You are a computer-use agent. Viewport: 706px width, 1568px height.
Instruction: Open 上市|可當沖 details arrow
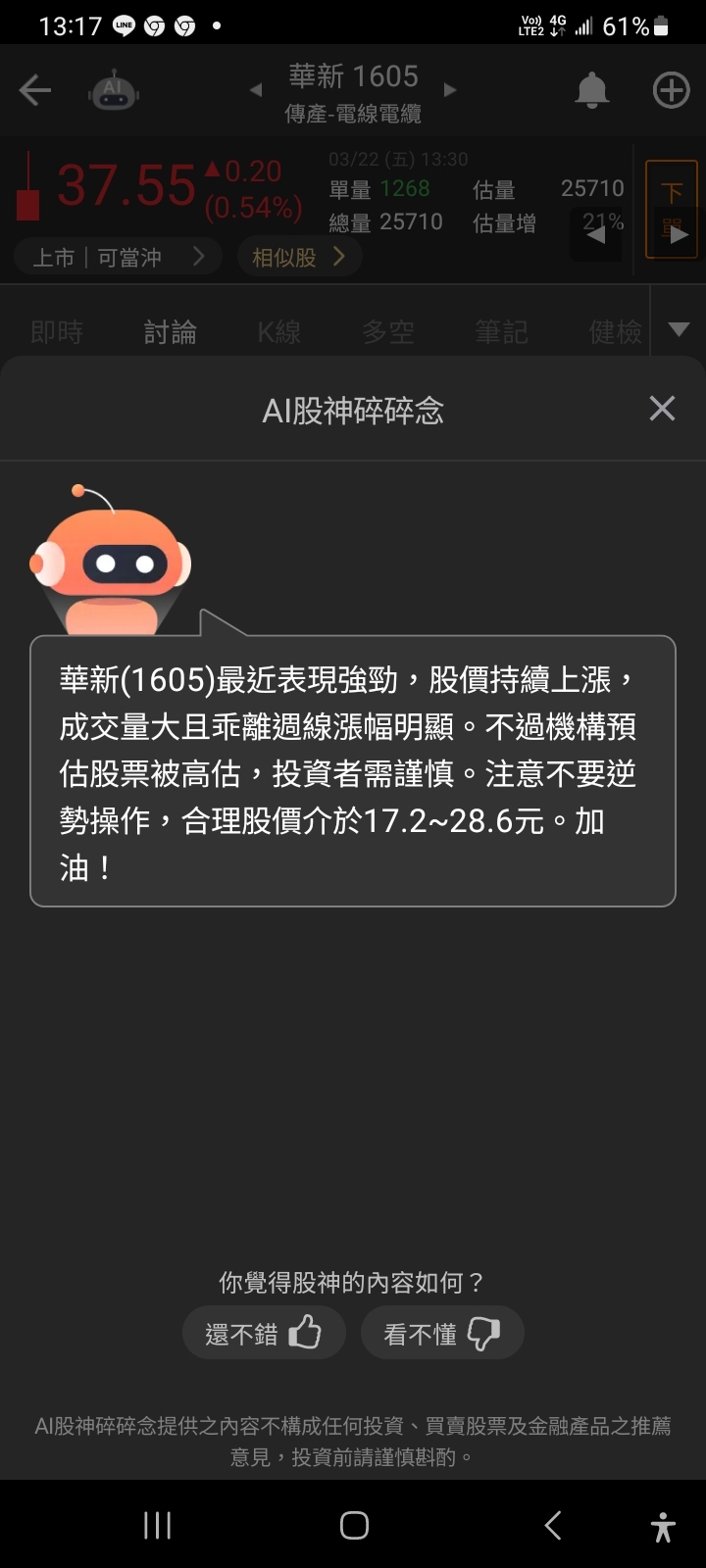click(x=199, y=256)
